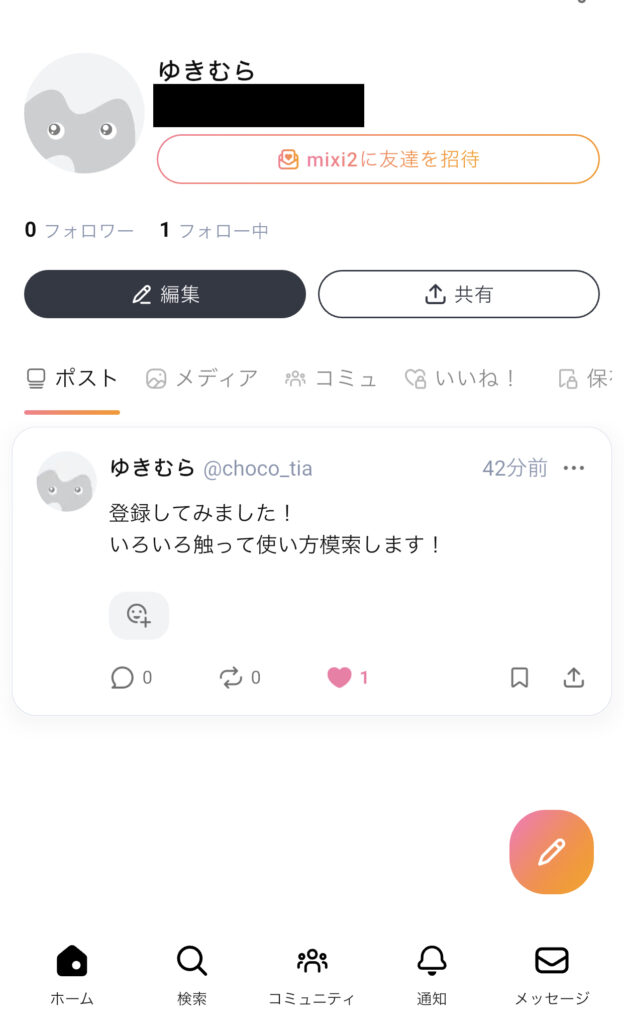Switch to the コミュ tab
The image size is (624, 1024).
[x=331, y=378]
